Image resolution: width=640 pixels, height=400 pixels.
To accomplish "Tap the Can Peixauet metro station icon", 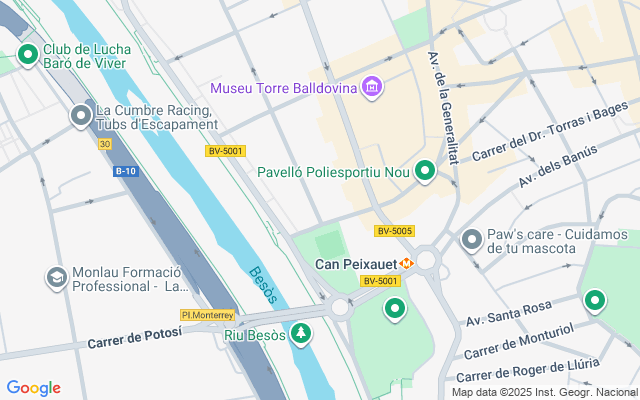I will pyautogui.click(x=407, y=263).
